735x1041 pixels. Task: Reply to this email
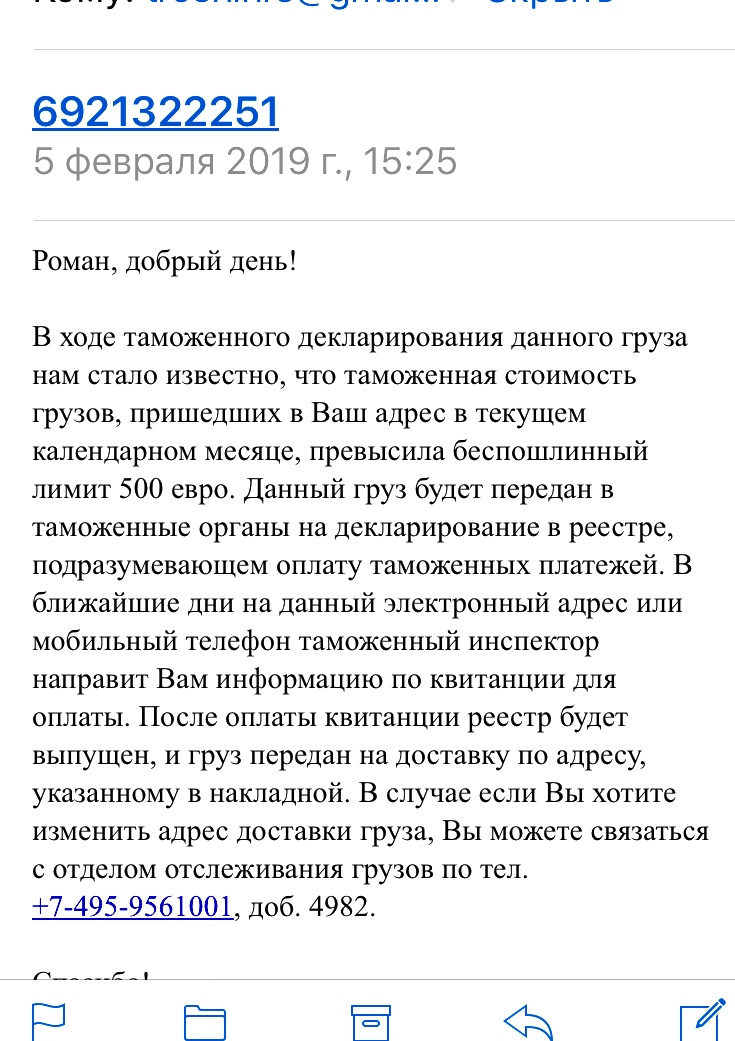[x=530, y=1020]
